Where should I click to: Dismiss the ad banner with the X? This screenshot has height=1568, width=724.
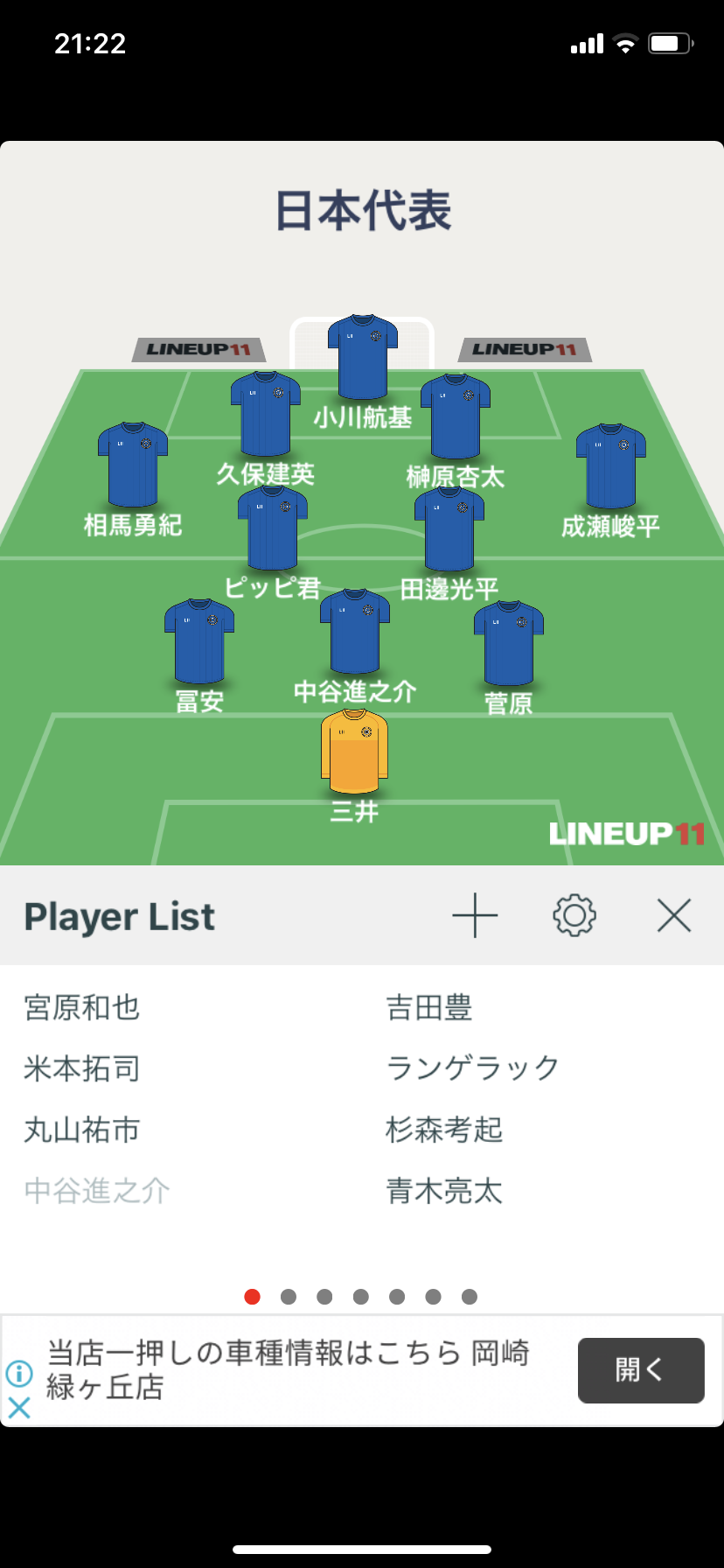19,1407
